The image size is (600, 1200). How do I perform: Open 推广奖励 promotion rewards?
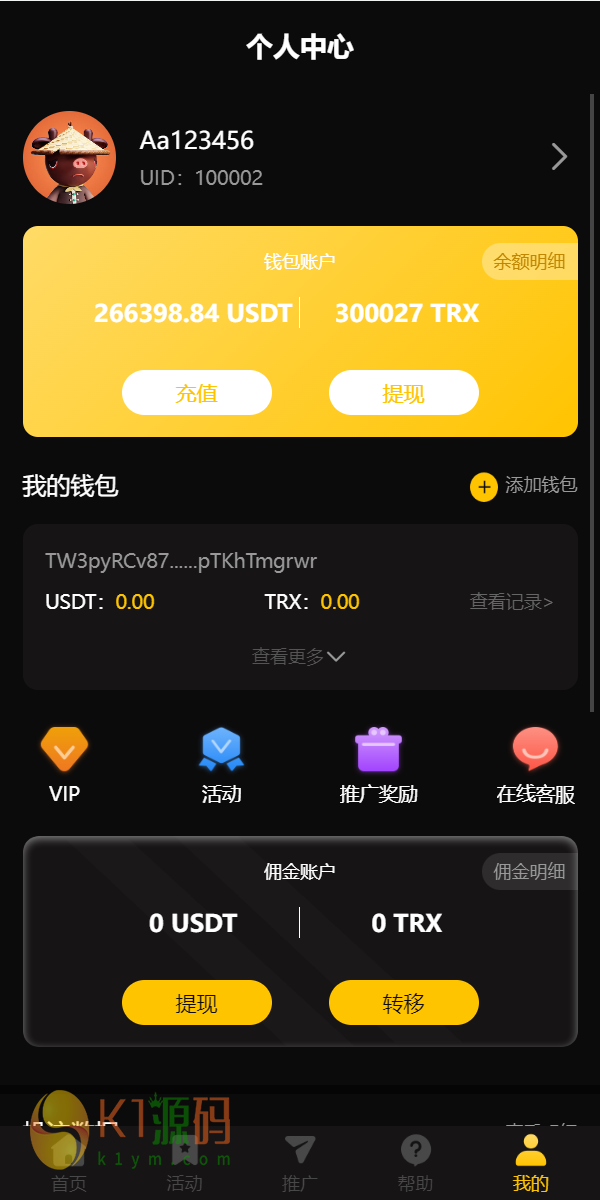pyautogui.click(x=378, y=766)
